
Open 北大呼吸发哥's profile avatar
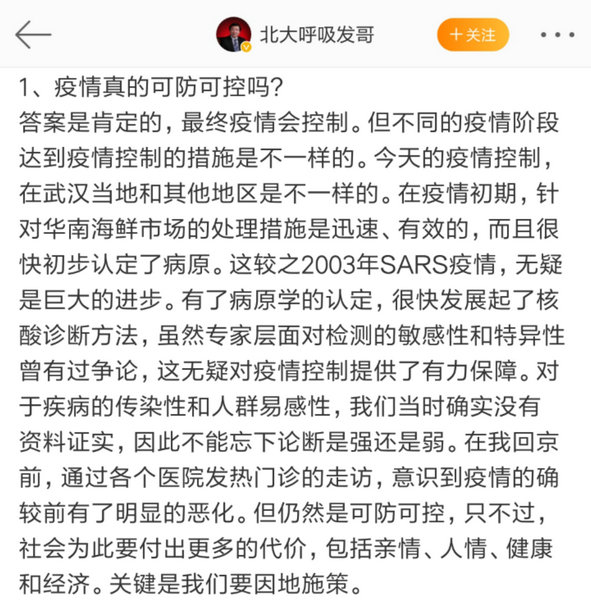pos(234,35)
